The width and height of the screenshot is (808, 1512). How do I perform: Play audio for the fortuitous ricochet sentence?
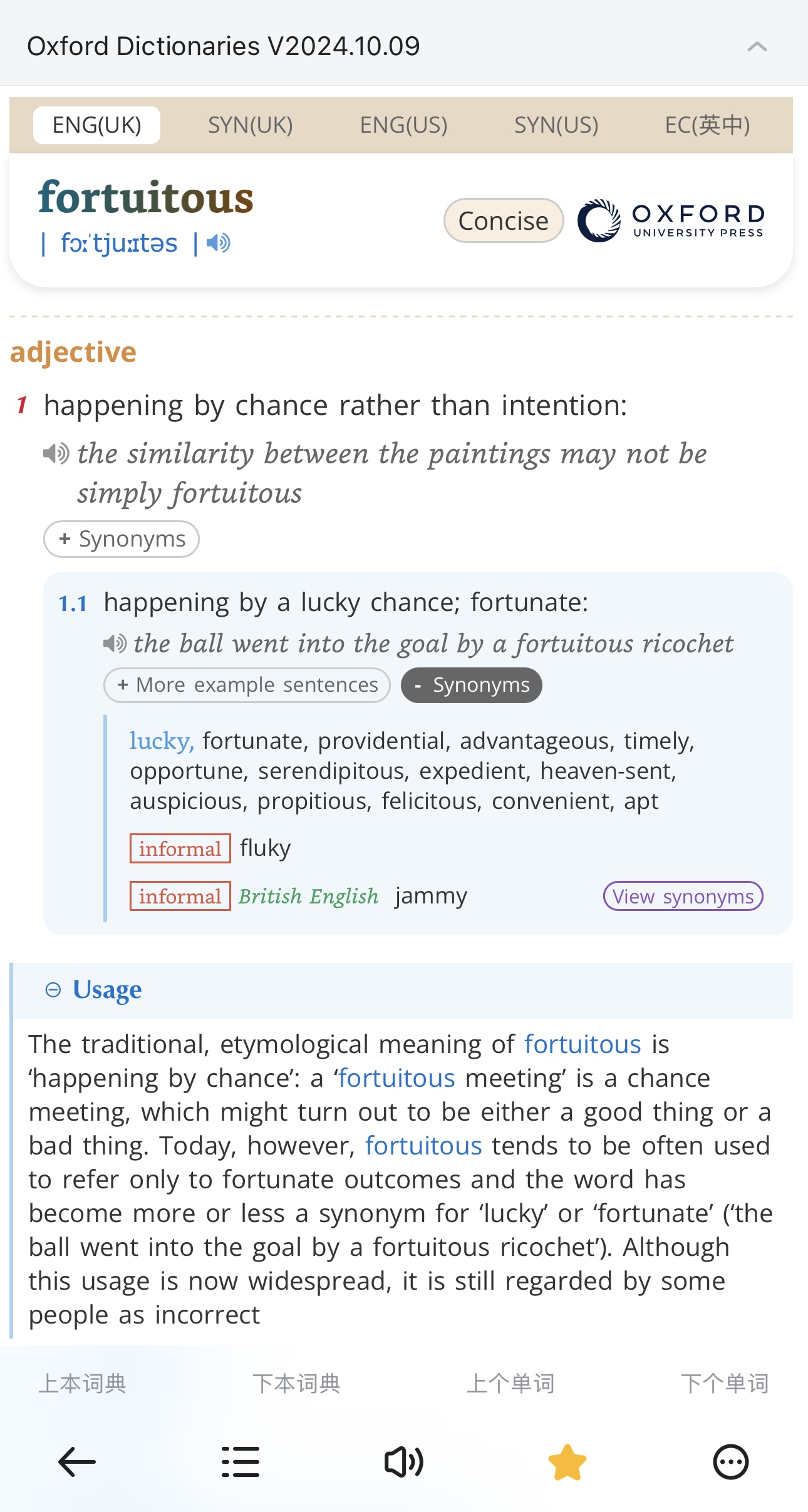pyautogui.click(x=115, y=643)
